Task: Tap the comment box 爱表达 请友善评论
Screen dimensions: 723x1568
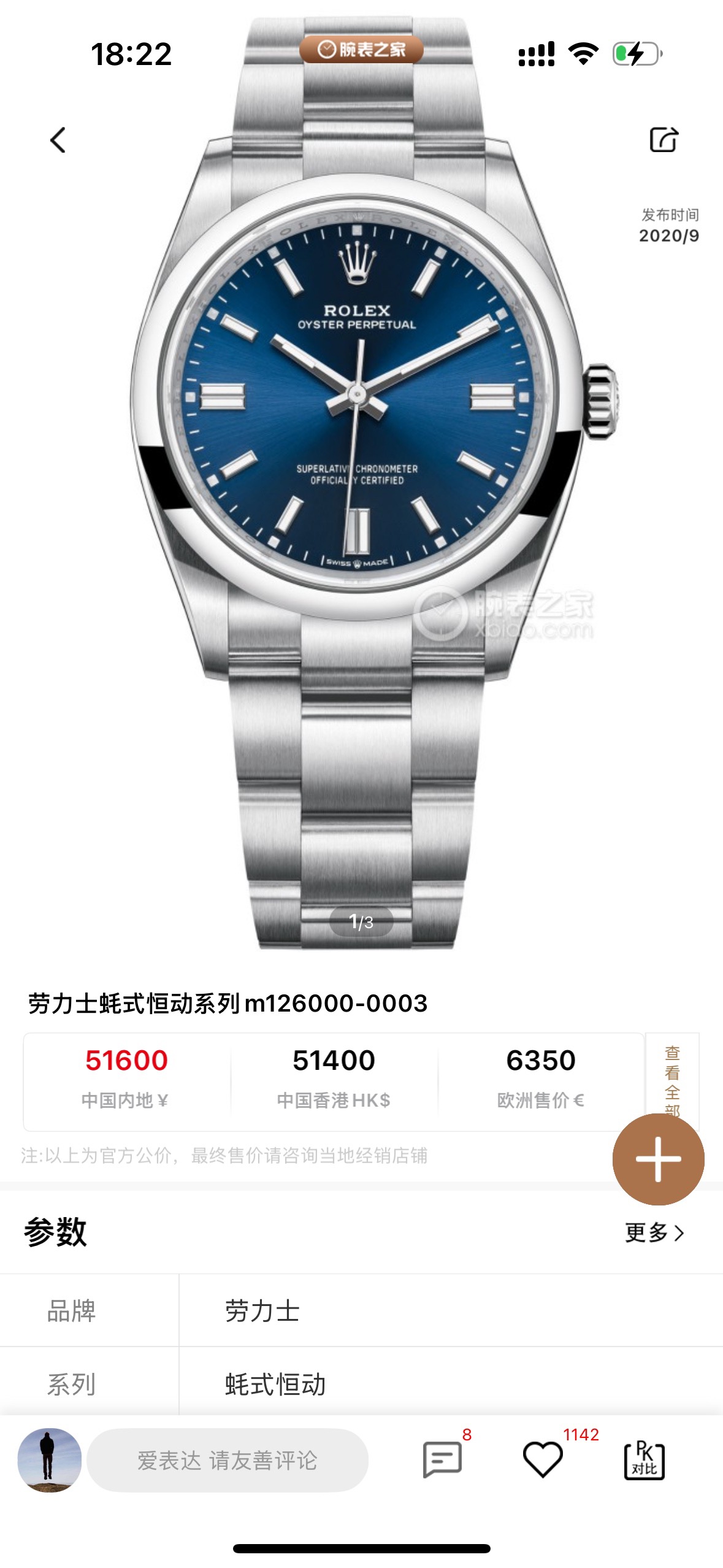Action: (228, 1460)
